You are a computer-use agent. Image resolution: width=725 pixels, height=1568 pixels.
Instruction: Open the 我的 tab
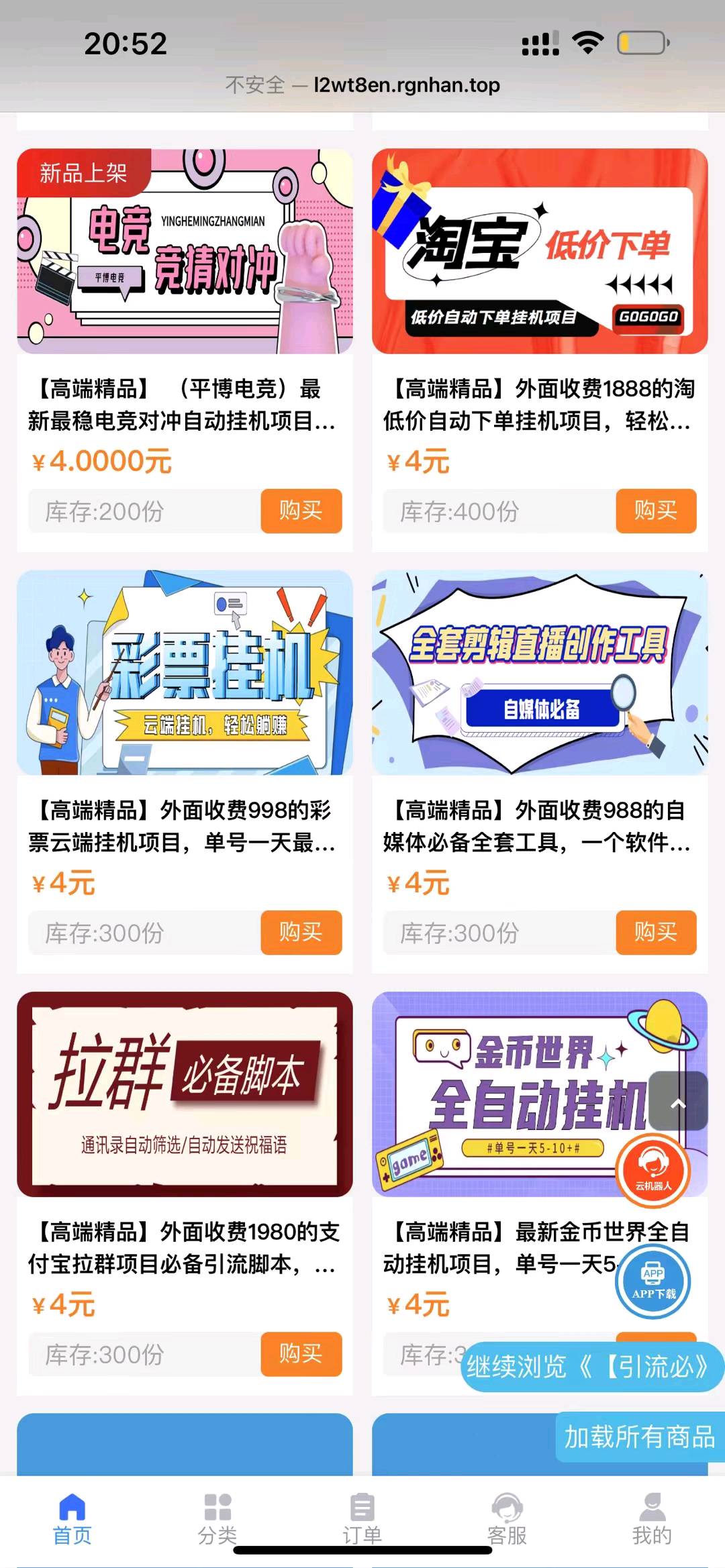click(x=651, y=1519)
